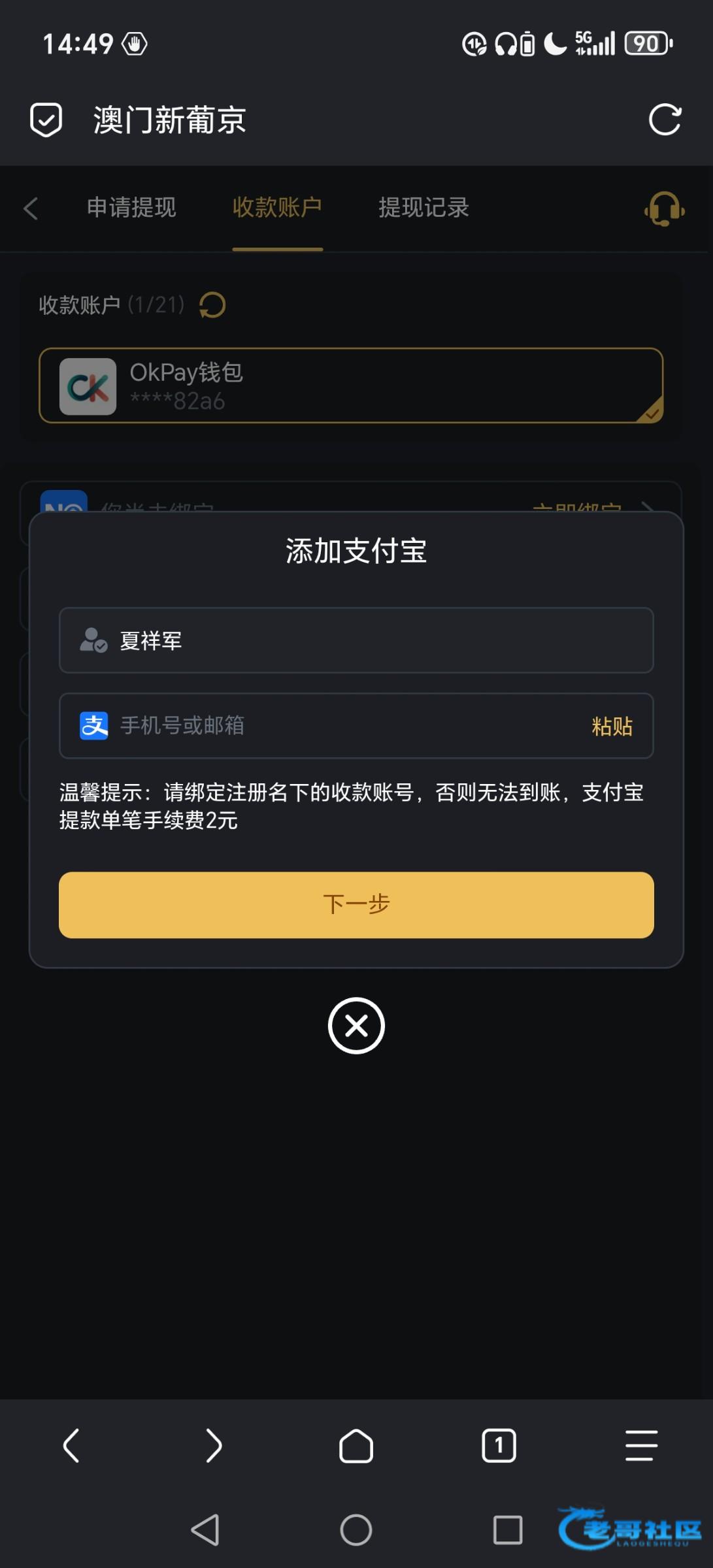Image resolution: width=713 pixels, height=1568 pixels.
Task: Tap 粘贴 to paste account
Action: pos(612,727)
